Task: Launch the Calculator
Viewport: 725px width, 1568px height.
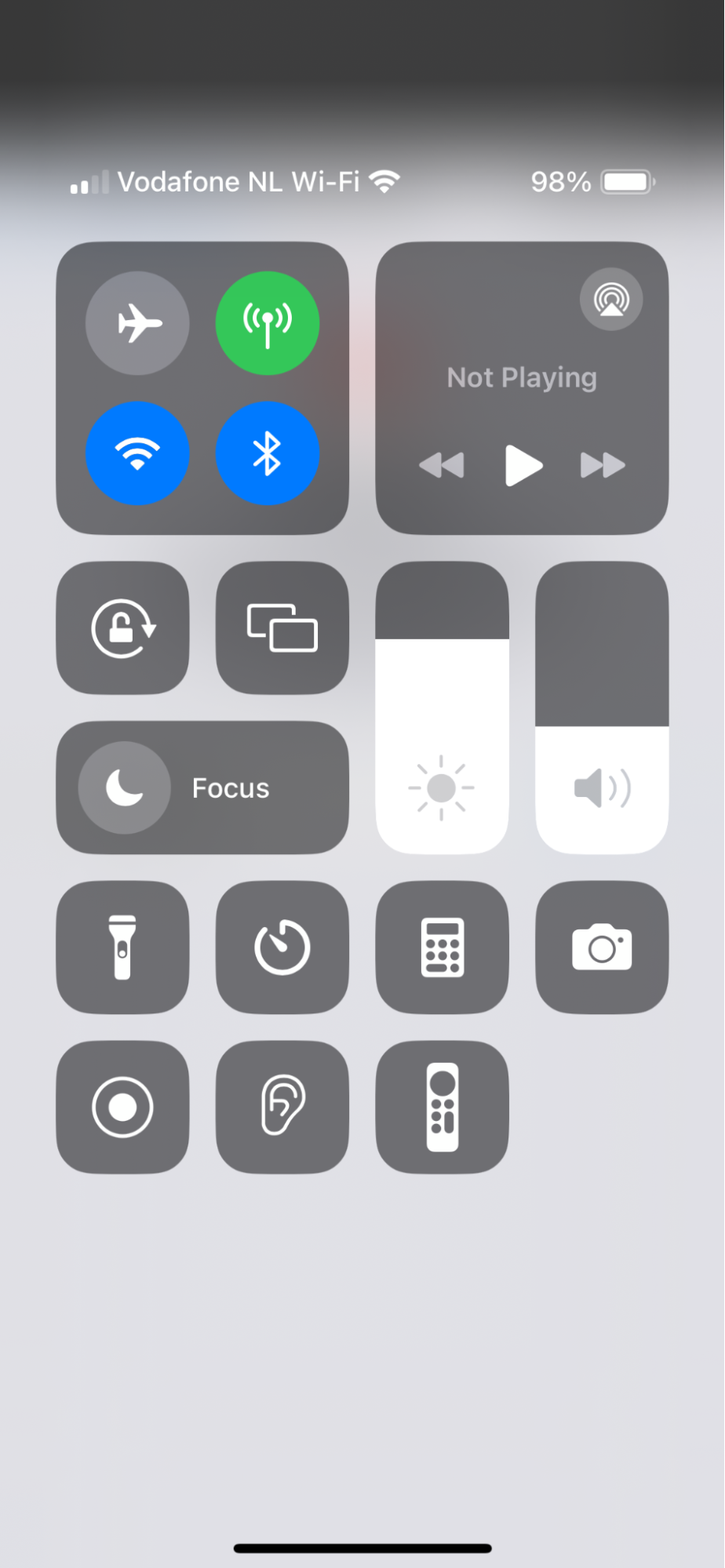Action: (443, 948)
